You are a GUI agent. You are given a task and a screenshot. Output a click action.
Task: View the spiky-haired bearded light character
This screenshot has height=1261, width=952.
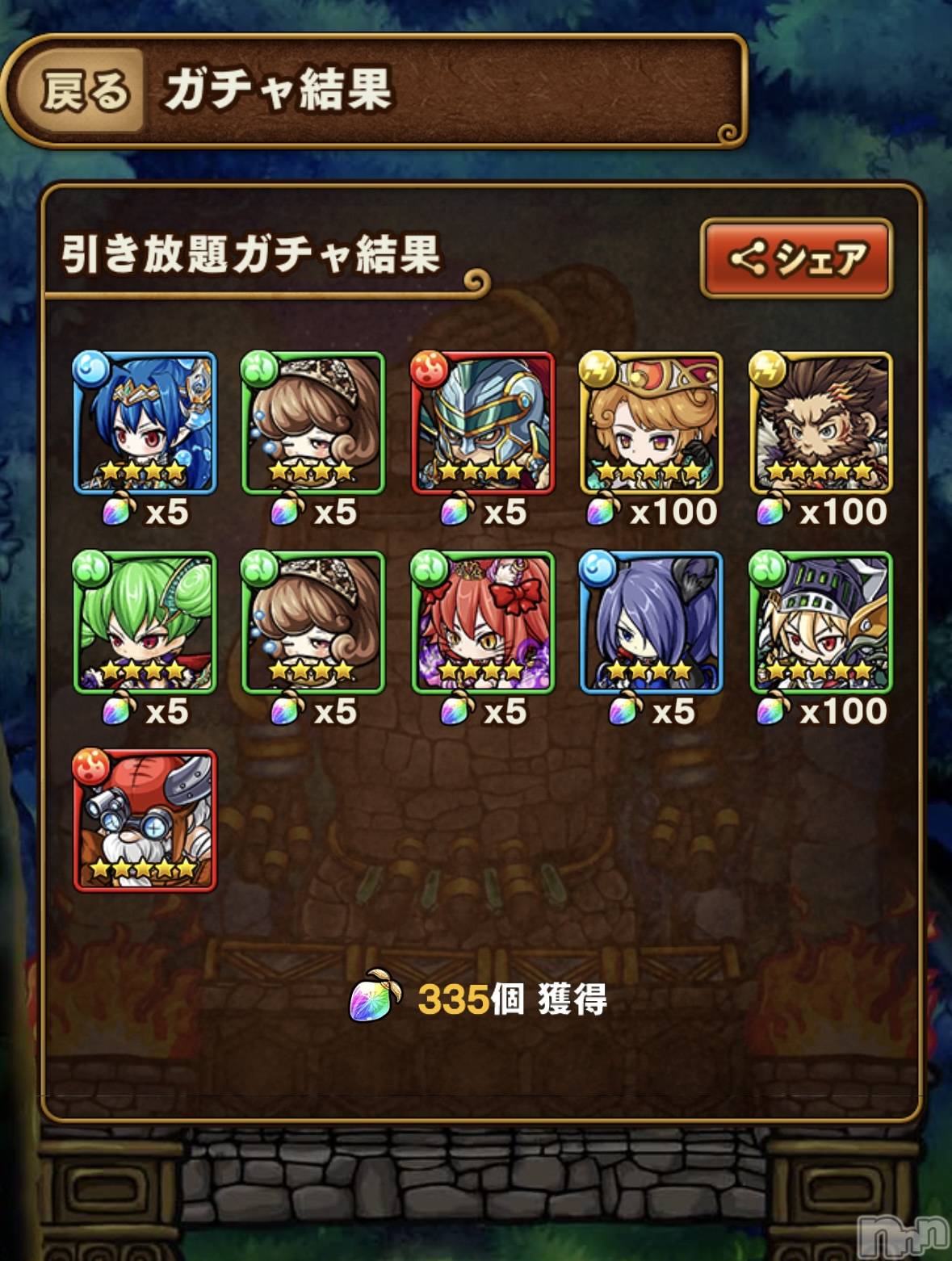pos(820,422)
